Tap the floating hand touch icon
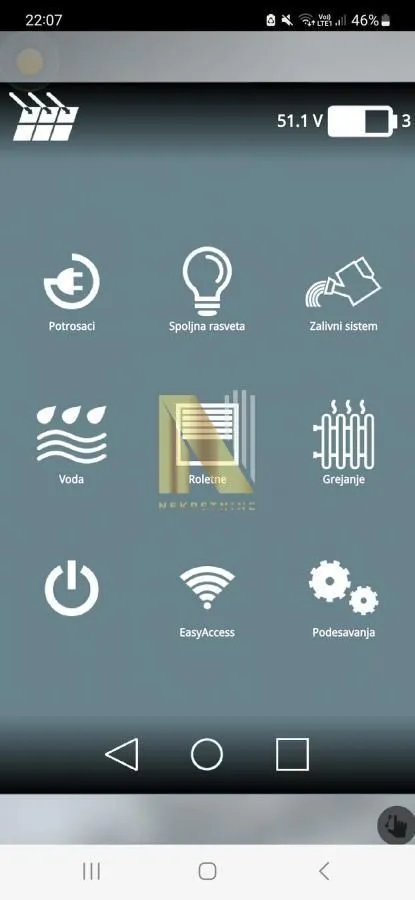This screenshot has height=900, width=415. pos(396,825)
